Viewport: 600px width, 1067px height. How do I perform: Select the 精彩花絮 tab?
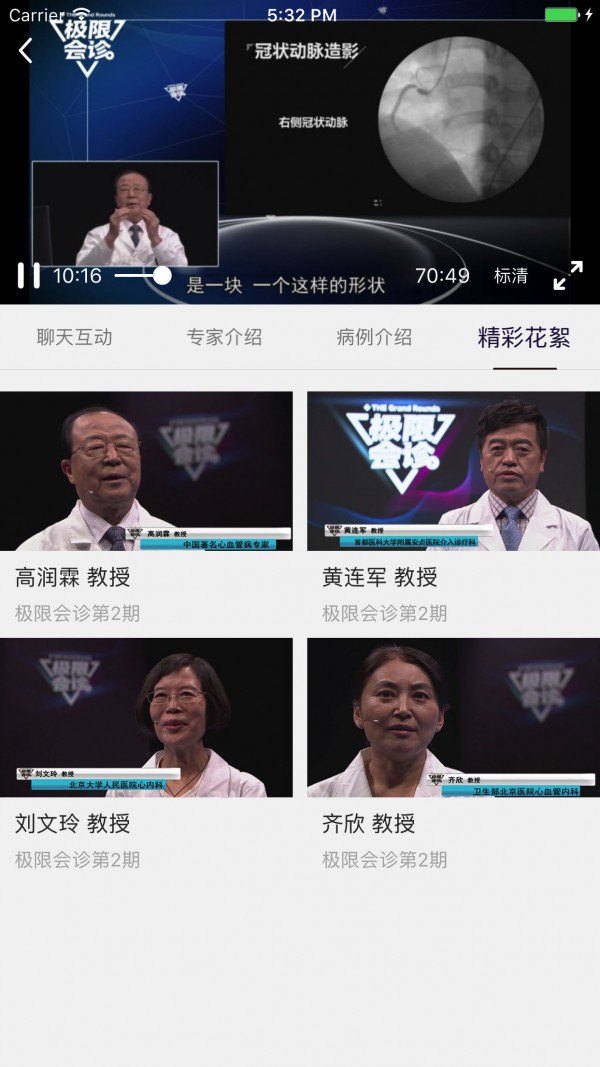524,338
